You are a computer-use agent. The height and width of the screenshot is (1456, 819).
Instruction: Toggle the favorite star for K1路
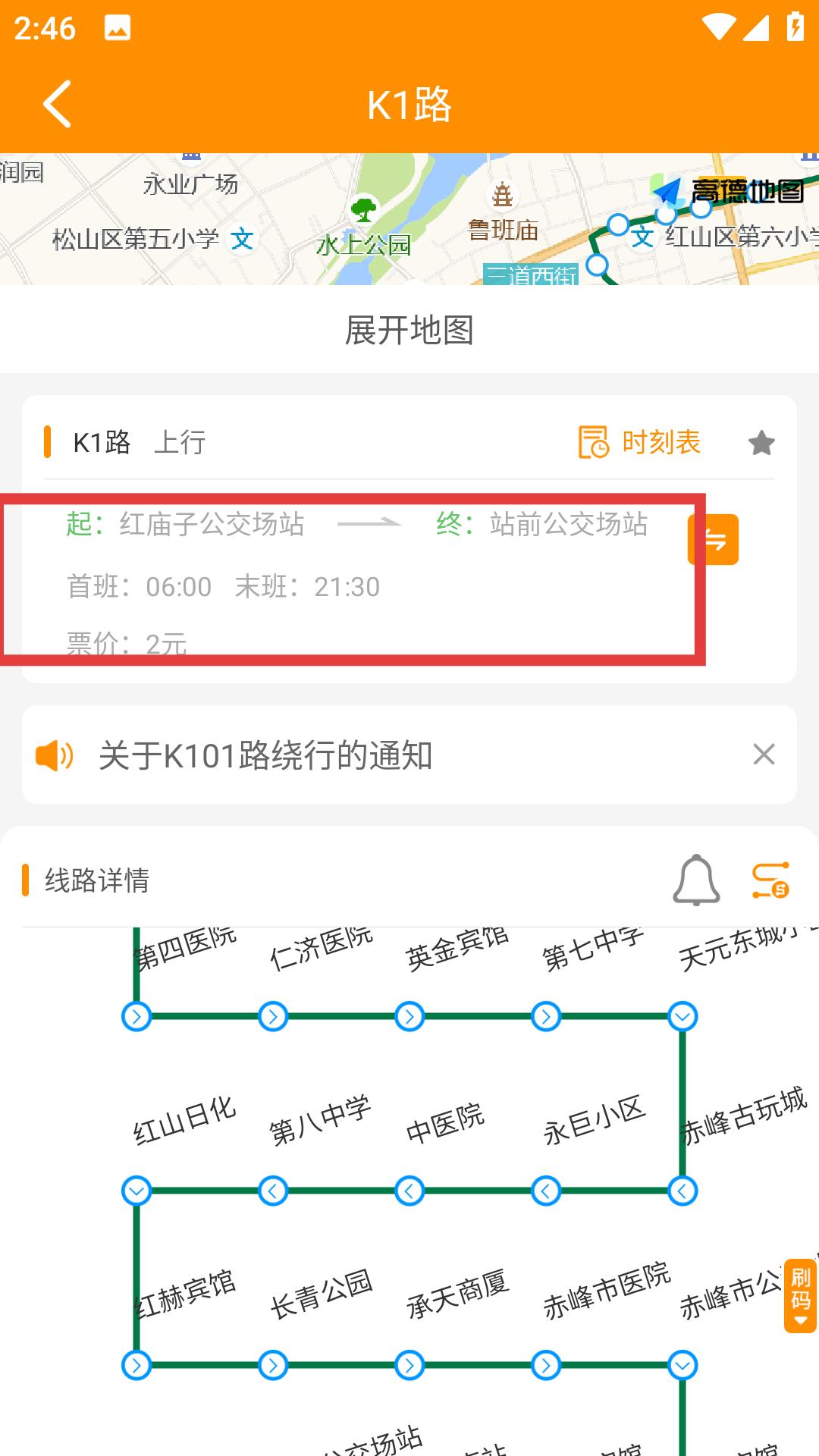[761, 442]
